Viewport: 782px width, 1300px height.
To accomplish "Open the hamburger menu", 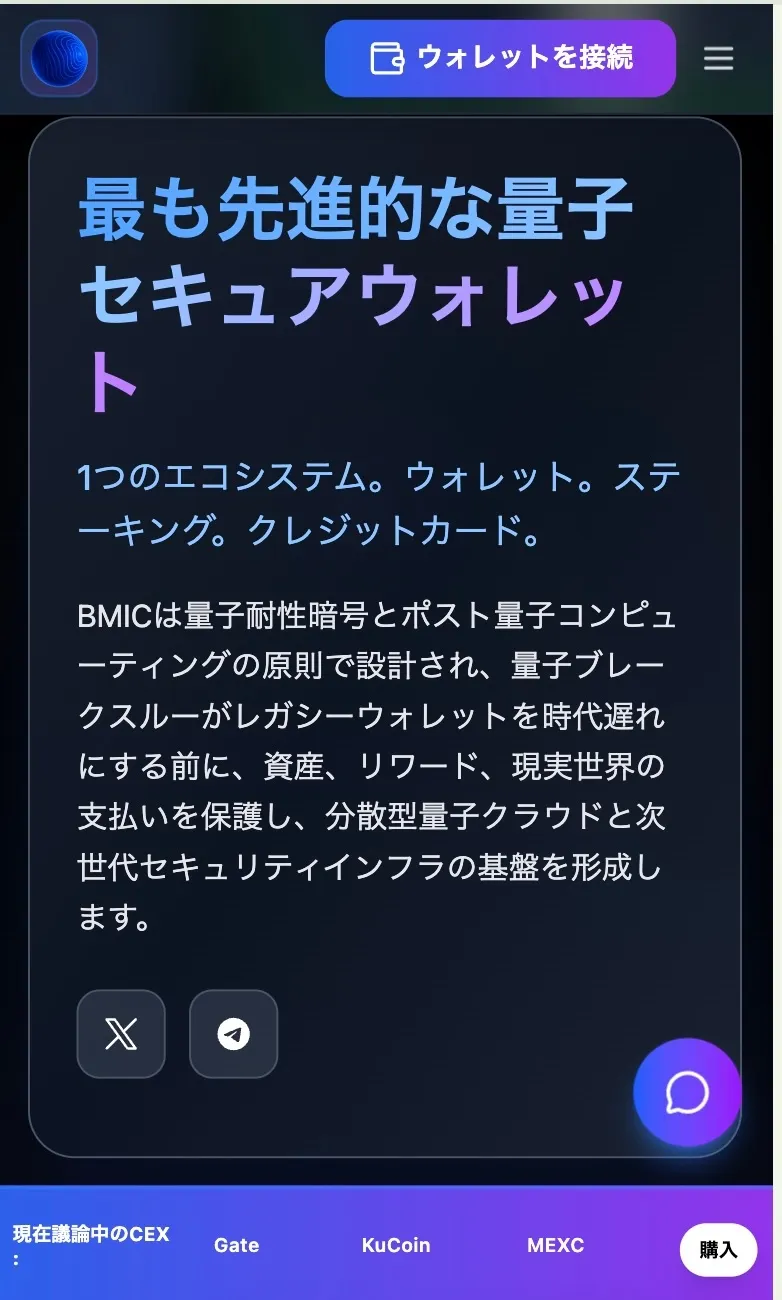I will coord(718,58).
